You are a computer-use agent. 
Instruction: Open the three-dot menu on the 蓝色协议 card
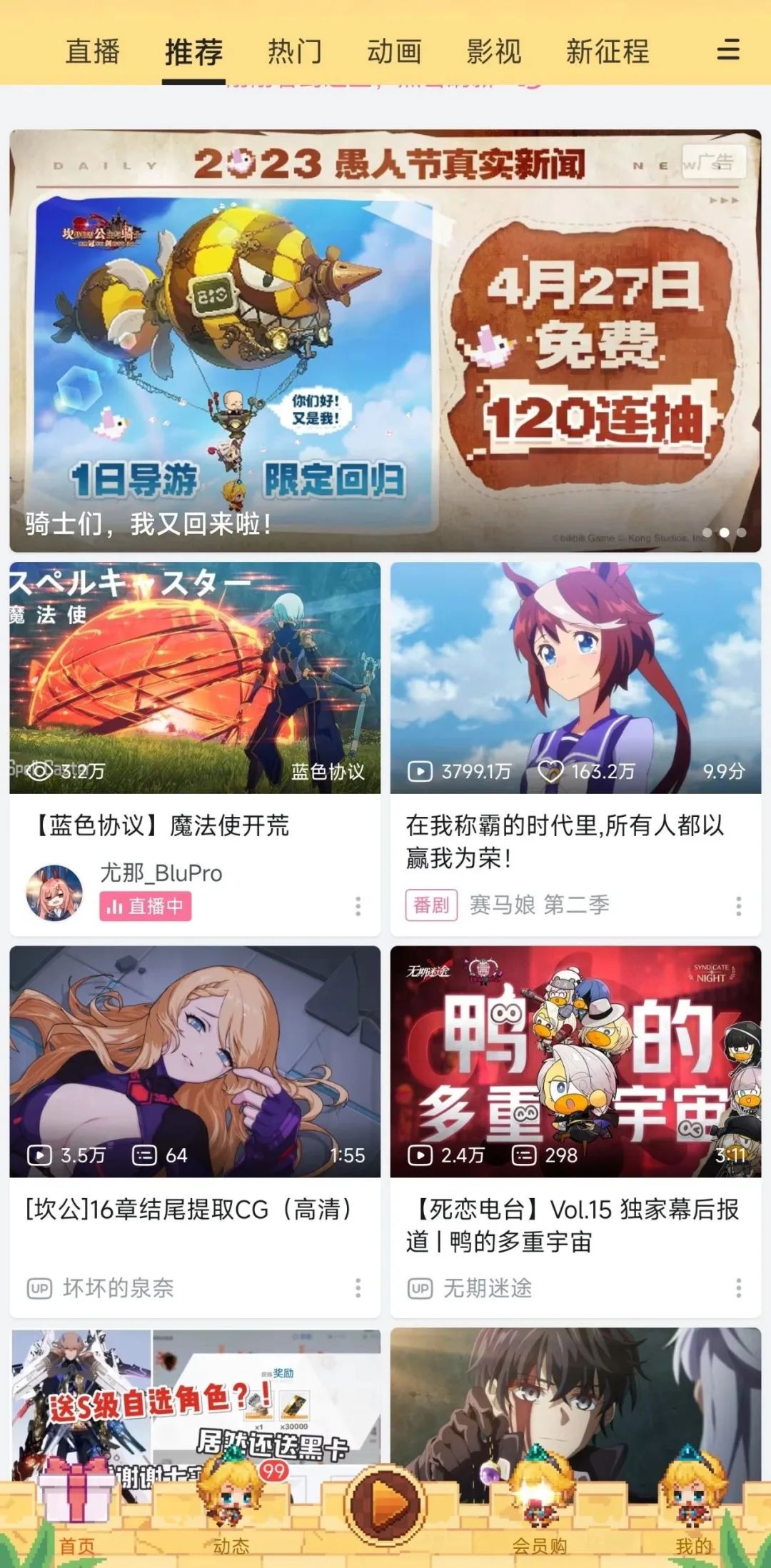(358, 905)
